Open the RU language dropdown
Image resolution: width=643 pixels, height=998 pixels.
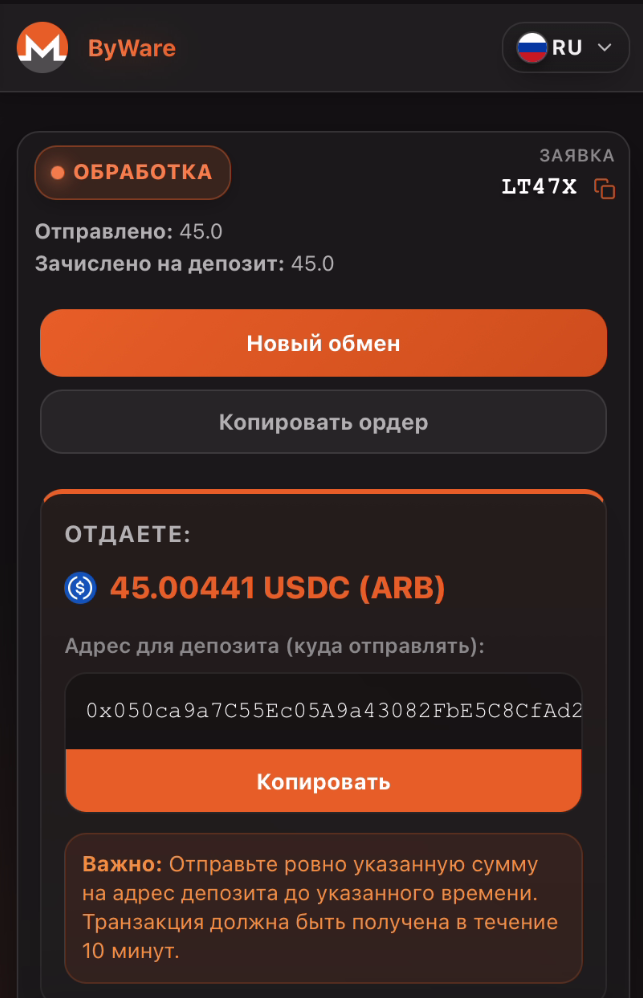tap(565, 48)
